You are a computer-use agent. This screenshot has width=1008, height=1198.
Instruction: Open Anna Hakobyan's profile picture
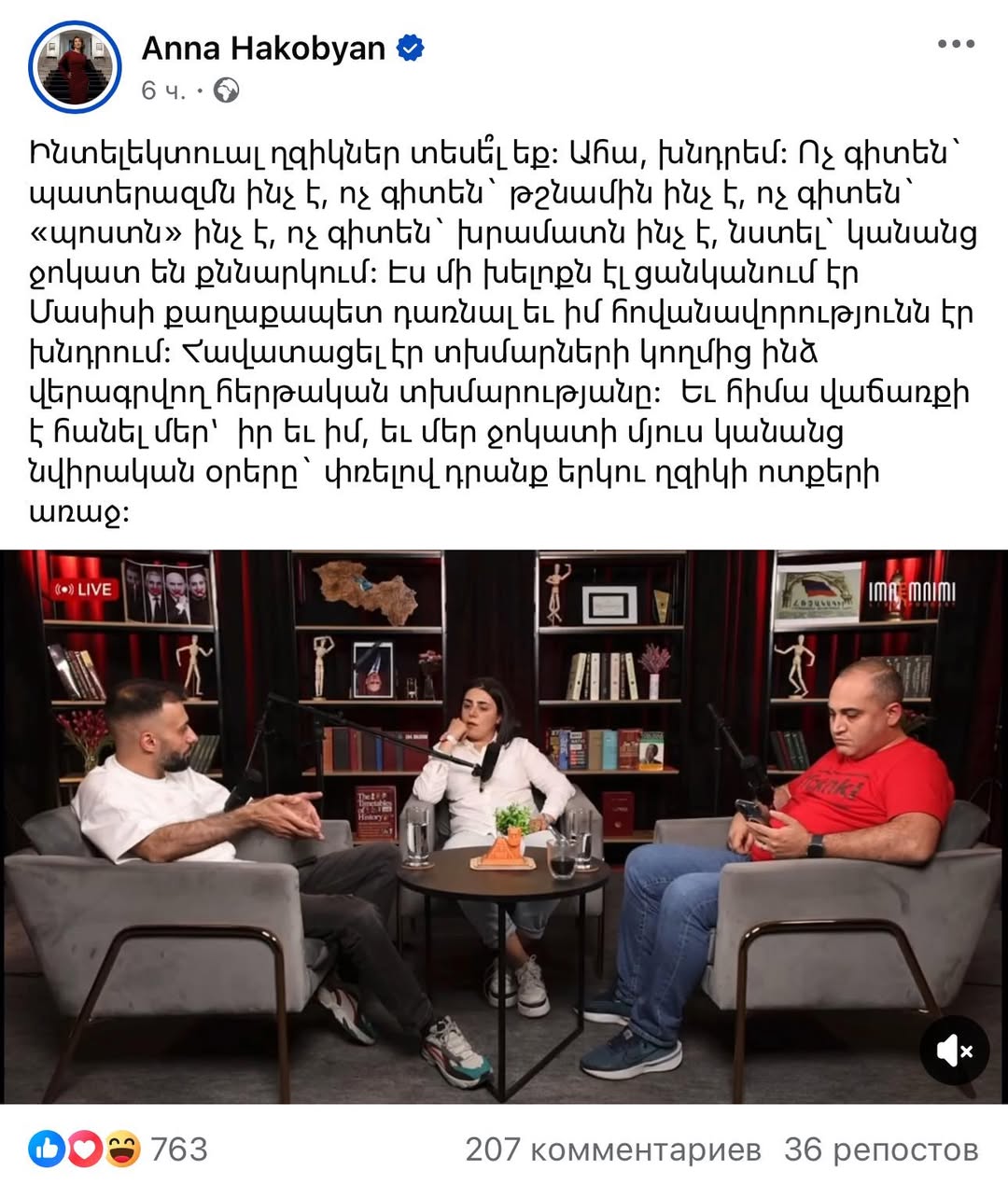(75, 67)
